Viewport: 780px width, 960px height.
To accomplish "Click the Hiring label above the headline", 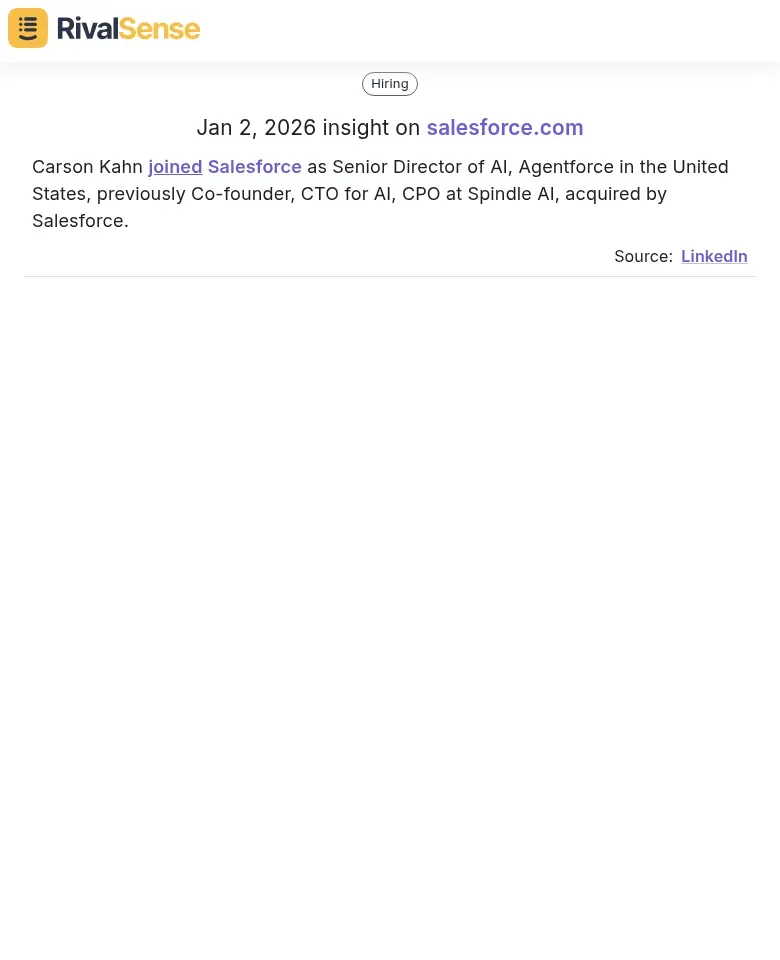I will (x=389, y=83).
